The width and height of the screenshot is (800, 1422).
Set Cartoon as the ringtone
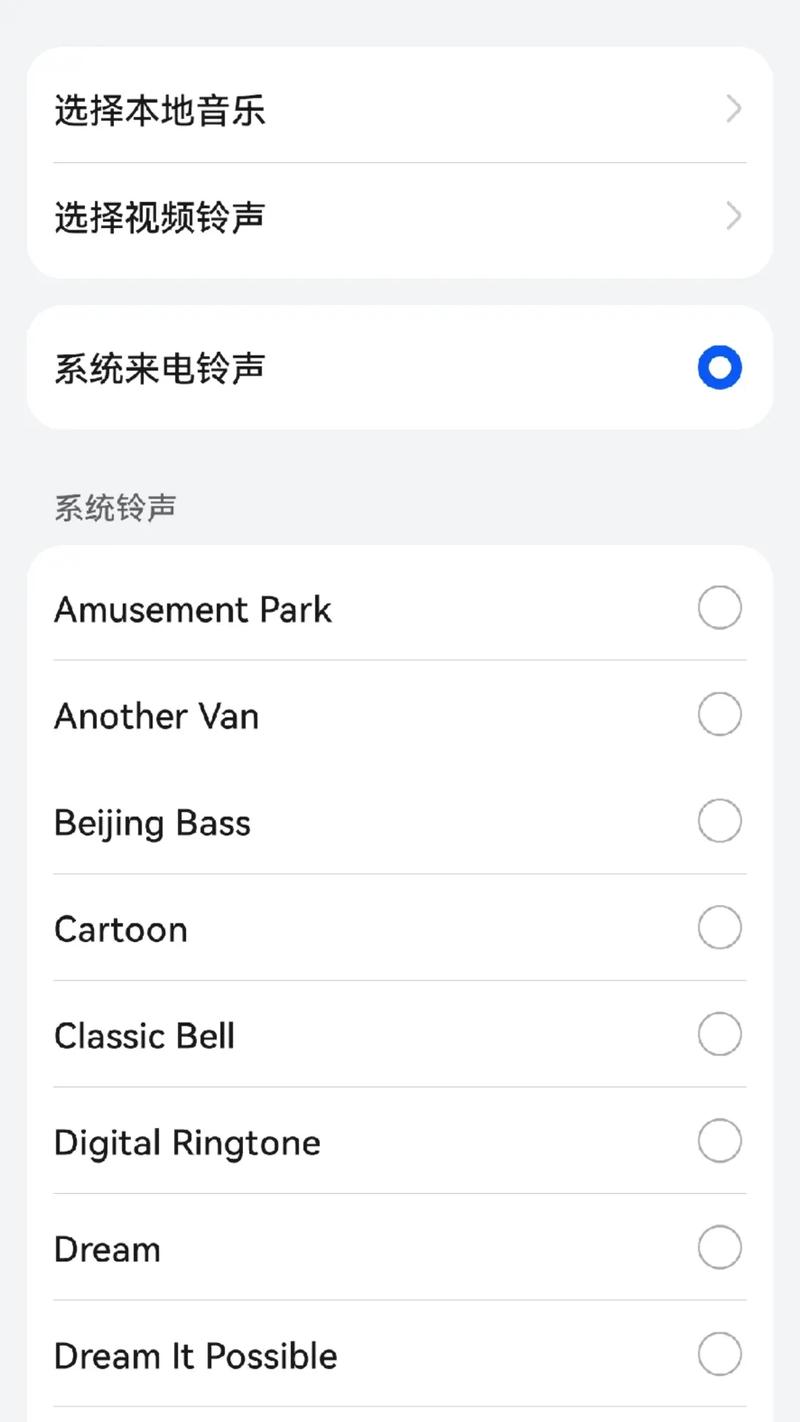click(719, 928)
